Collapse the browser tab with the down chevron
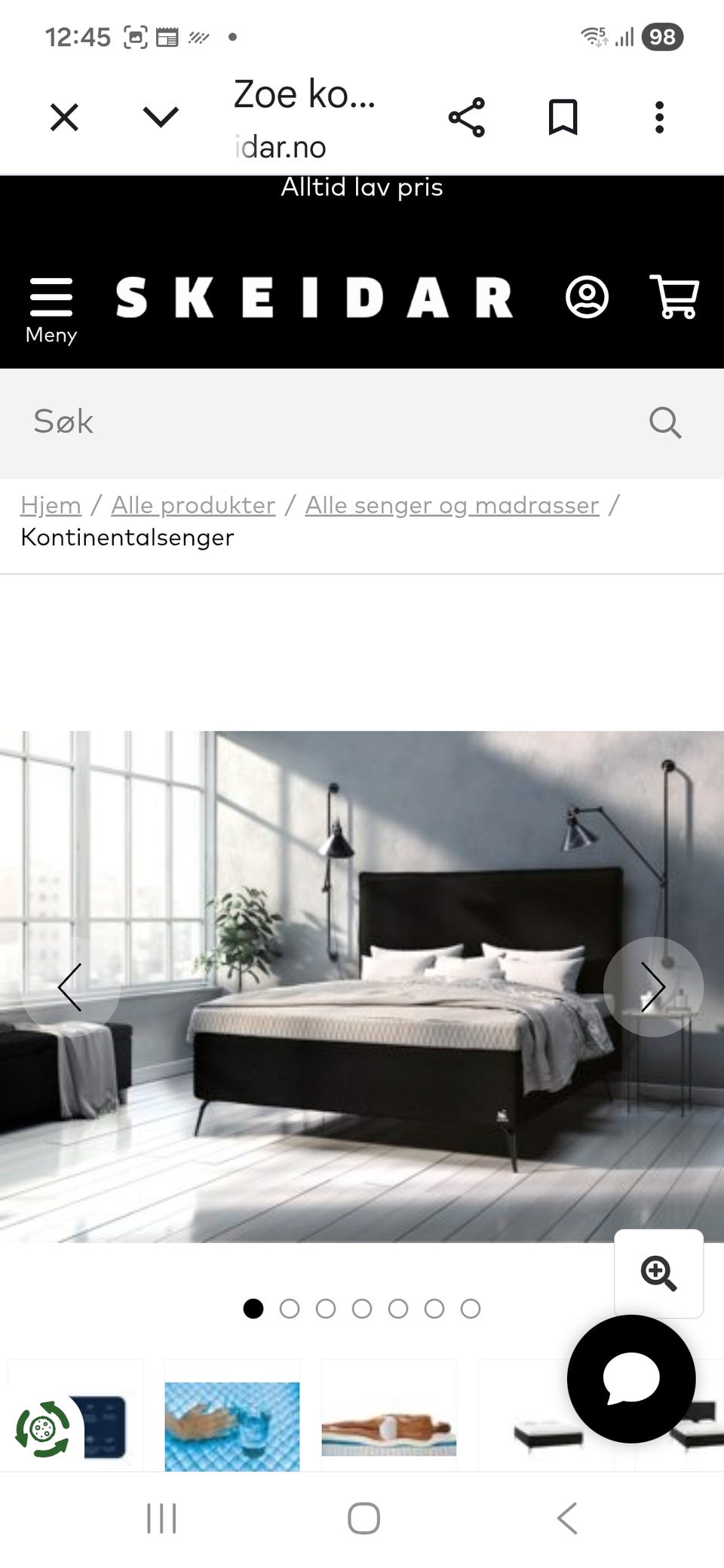 point(158,117)
